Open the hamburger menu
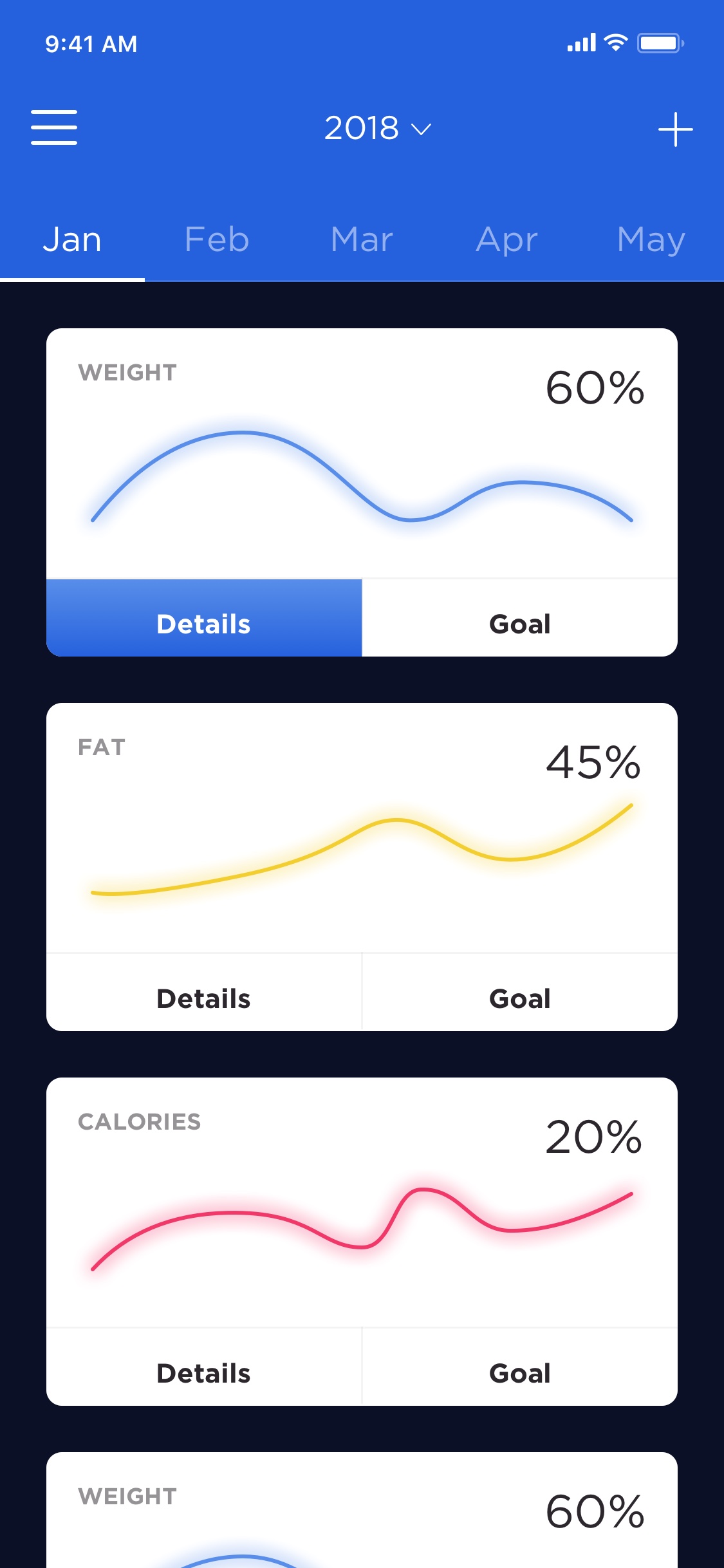This screenshot has height=1568, width=724. (54, 127)
